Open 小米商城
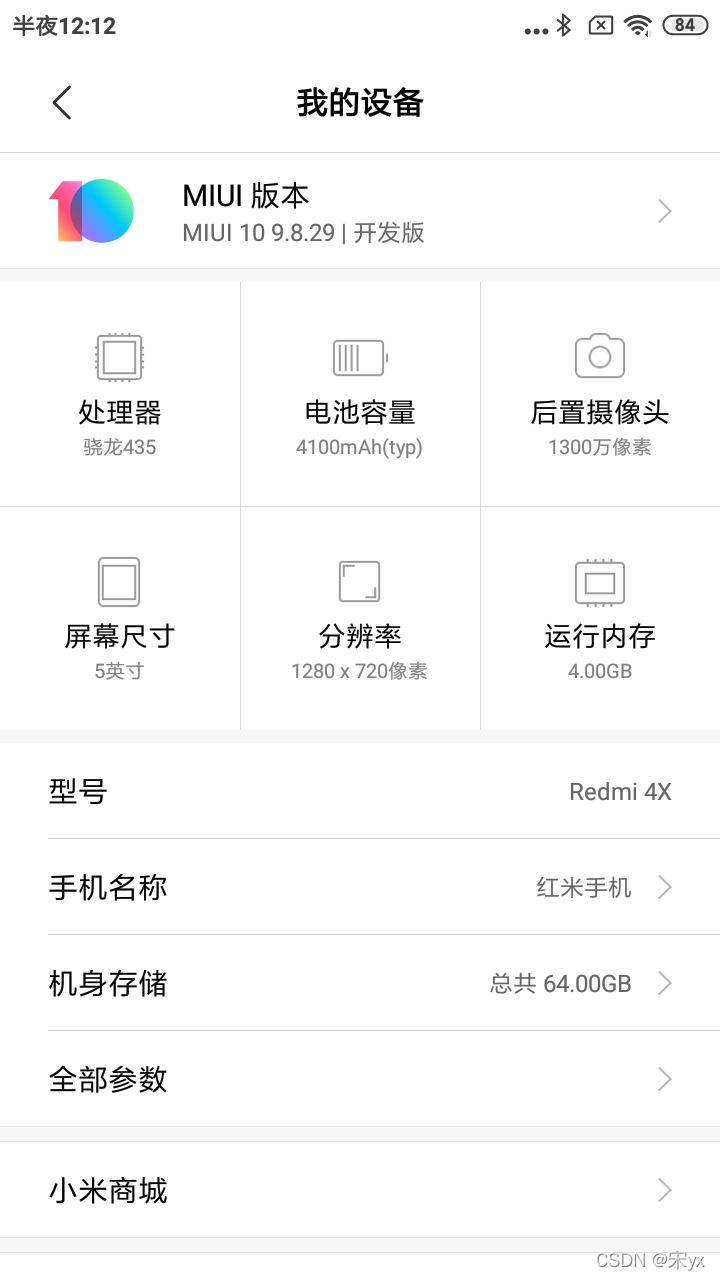 pos(360,1190)
